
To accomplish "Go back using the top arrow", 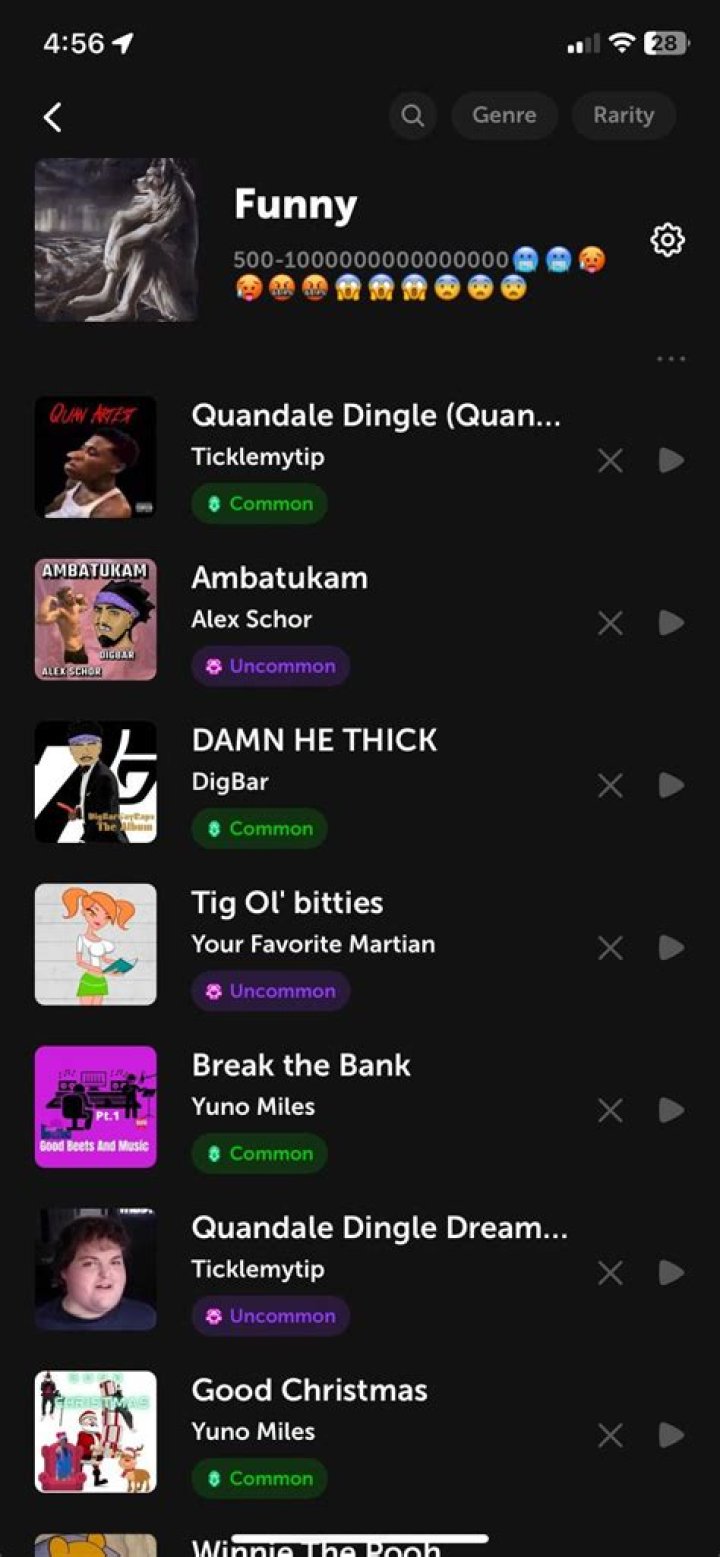I will [53, 117].
